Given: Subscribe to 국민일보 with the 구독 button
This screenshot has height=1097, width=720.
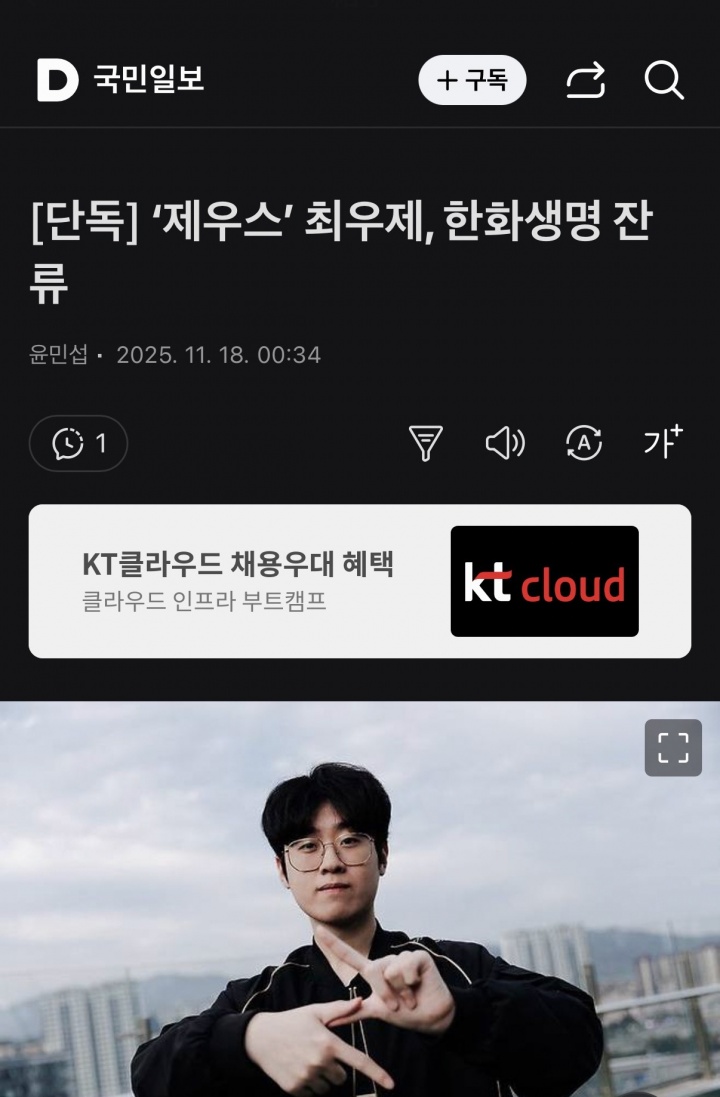Looking at the screenshot, I should pos(472,80).
